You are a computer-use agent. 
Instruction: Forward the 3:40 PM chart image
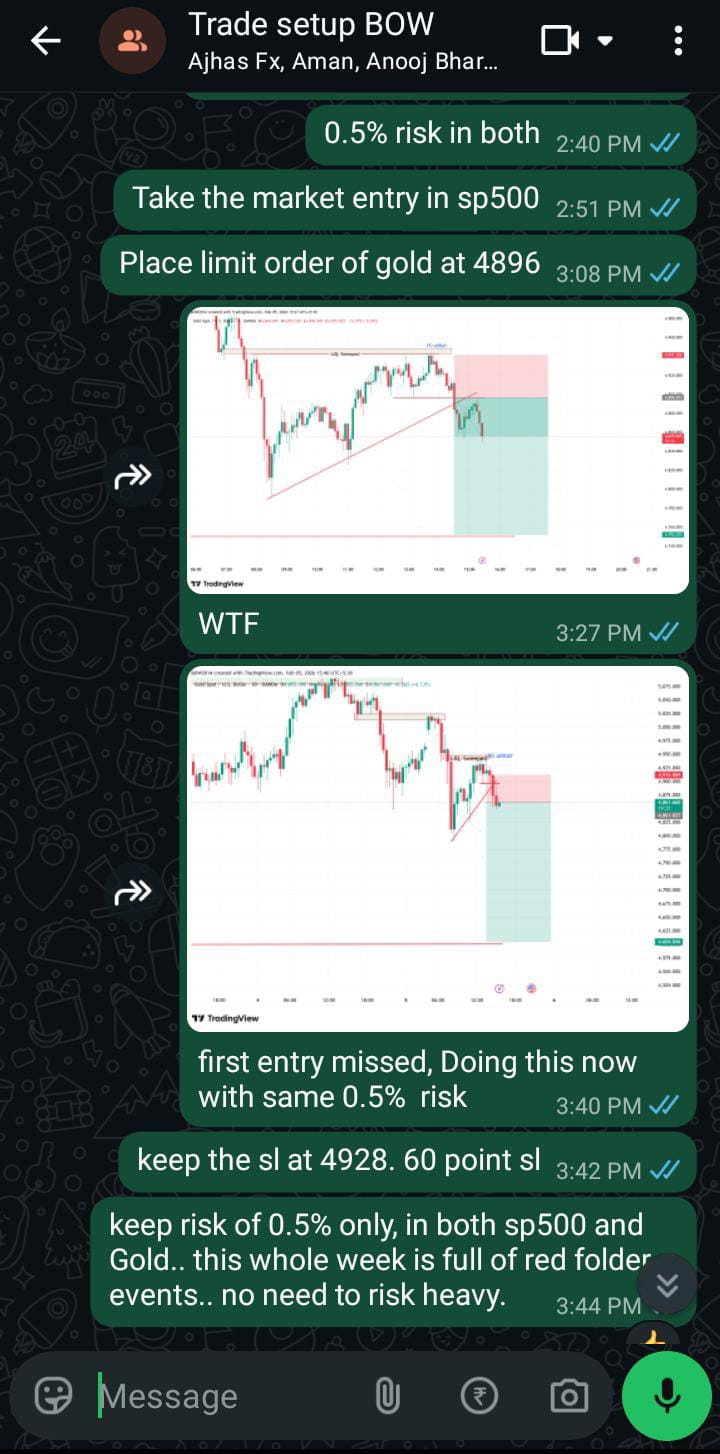tap(133, 892)
